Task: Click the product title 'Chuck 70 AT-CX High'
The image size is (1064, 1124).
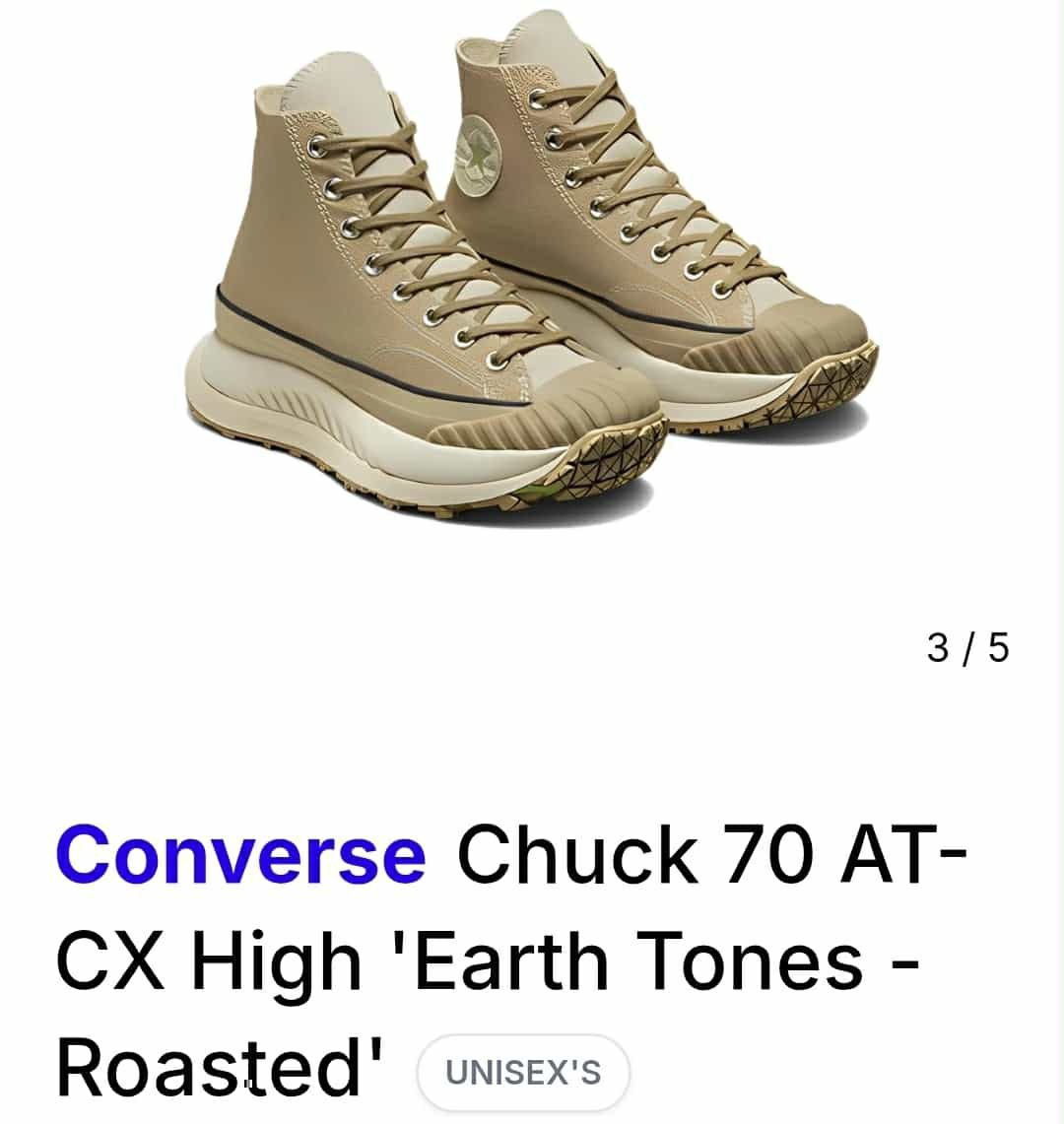Action: click(493, 906)
